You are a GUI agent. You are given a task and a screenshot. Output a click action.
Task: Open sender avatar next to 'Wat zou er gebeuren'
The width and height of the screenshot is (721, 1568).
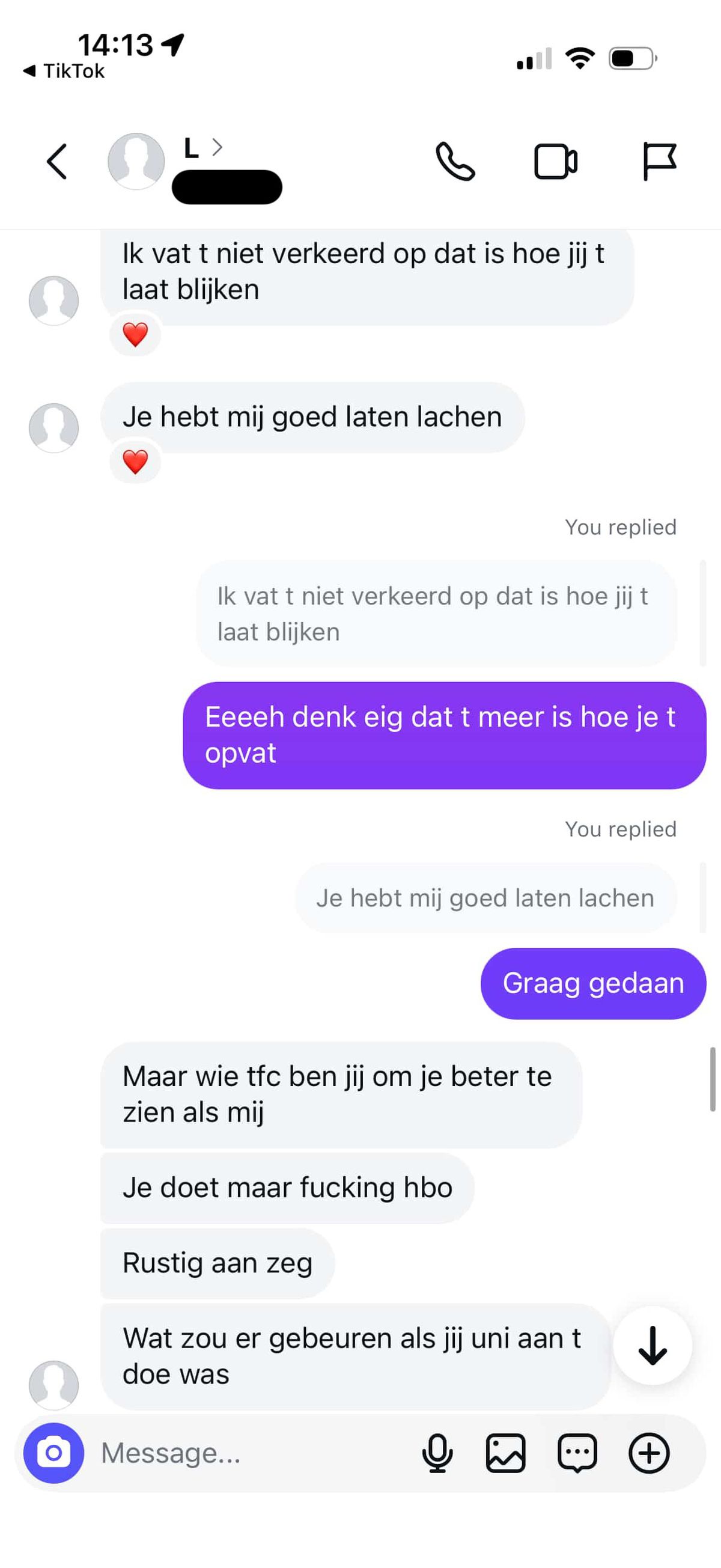click(x=53, y=1385)
